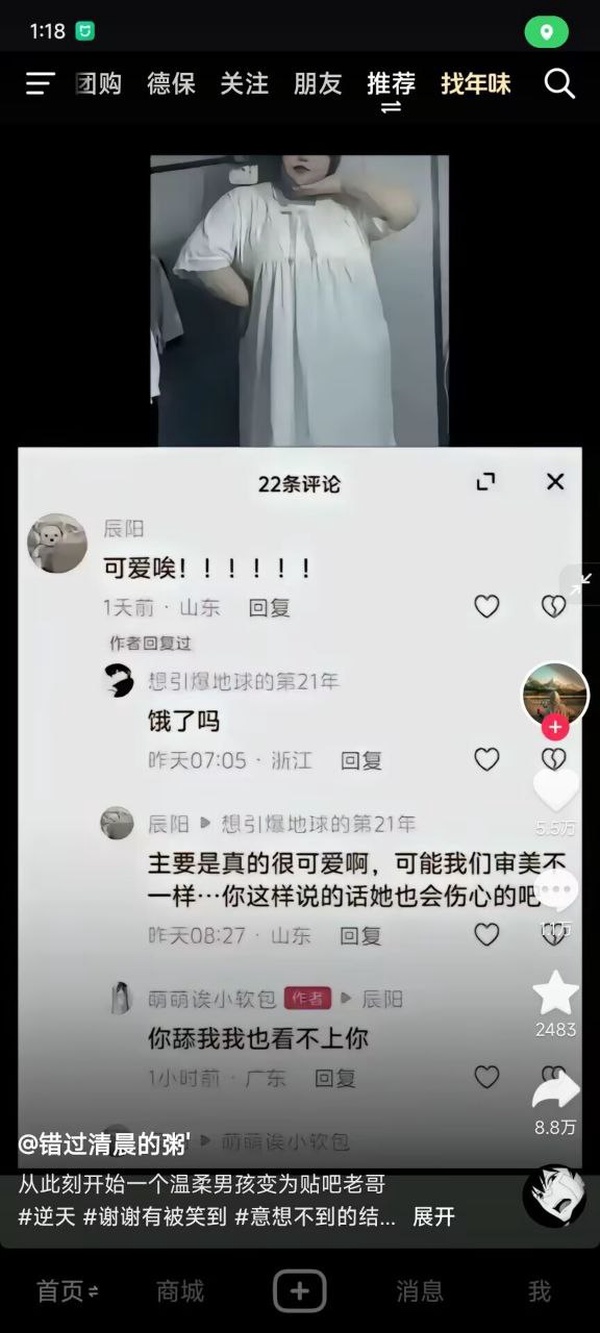Favorite the video with the star icon
The width and height of the screenshot is (600, 1333).
pos(555,993)
